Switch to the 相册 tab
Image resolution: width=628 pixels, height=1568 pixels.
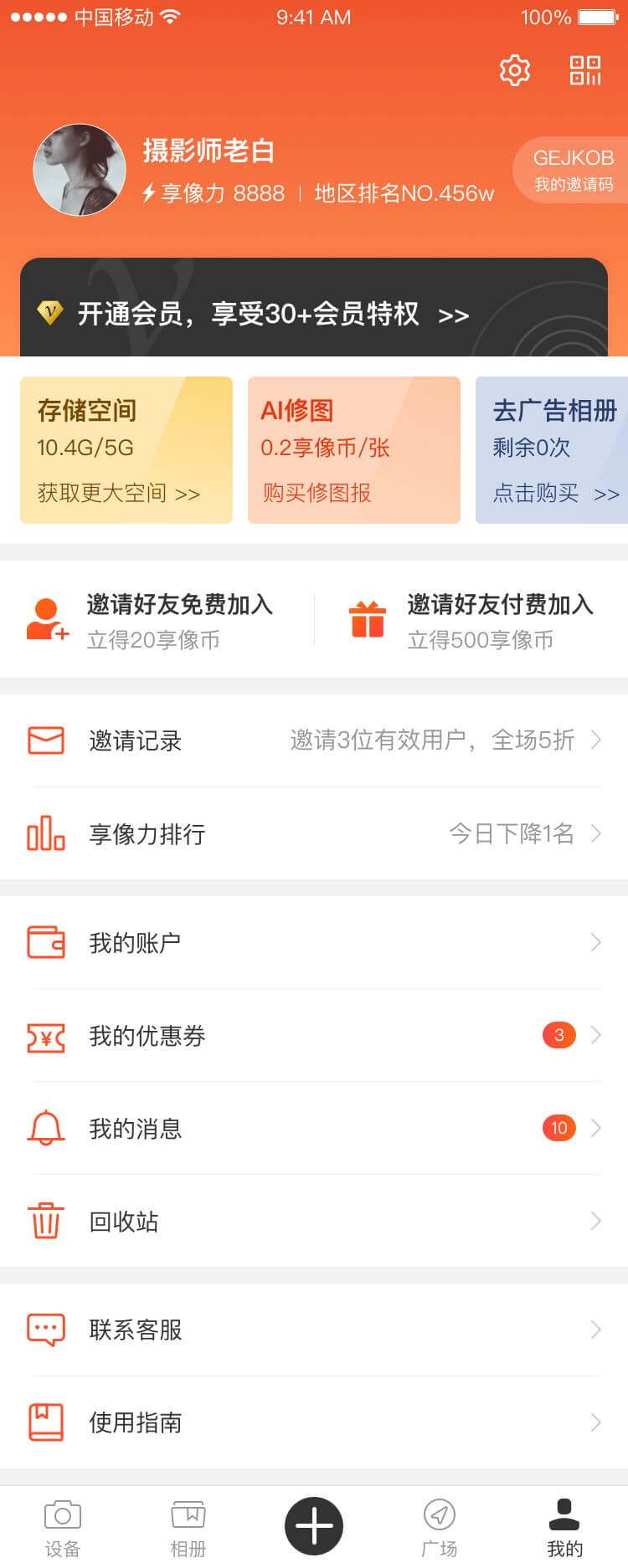coord(188,1527)
